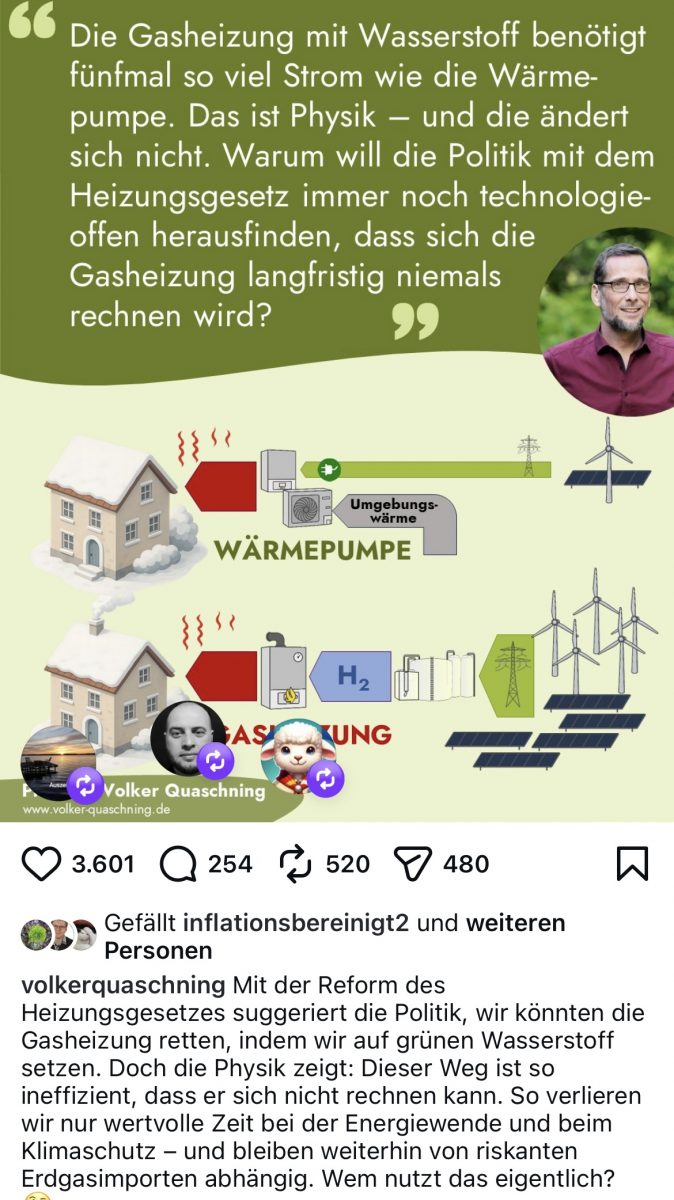674x1200 pixels.
Task: Tap the sunset avatar repost bubble
Action: point(58,762)
